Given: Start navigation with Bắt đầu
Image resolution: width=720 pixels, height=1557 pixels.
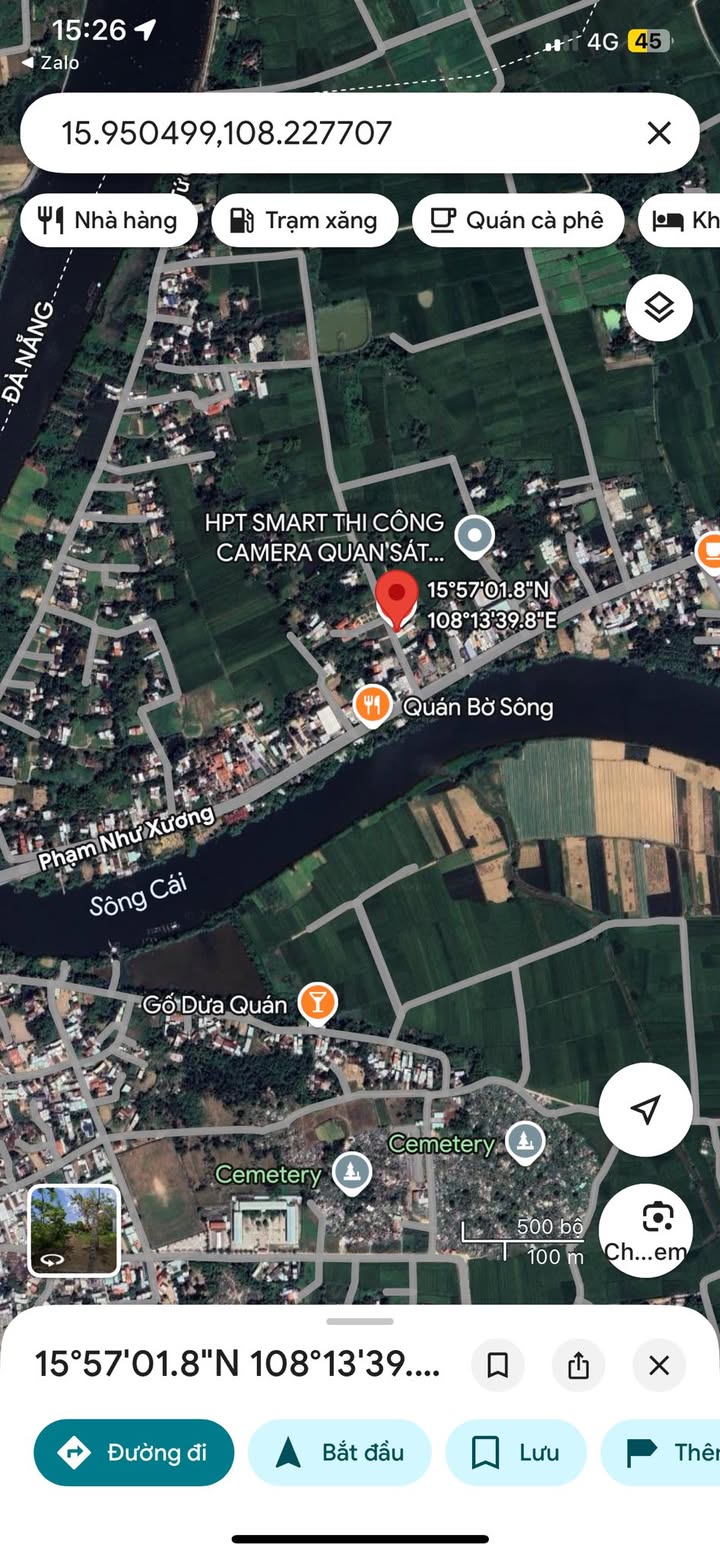Looking at the screenshot, I should click(339, 1452).
